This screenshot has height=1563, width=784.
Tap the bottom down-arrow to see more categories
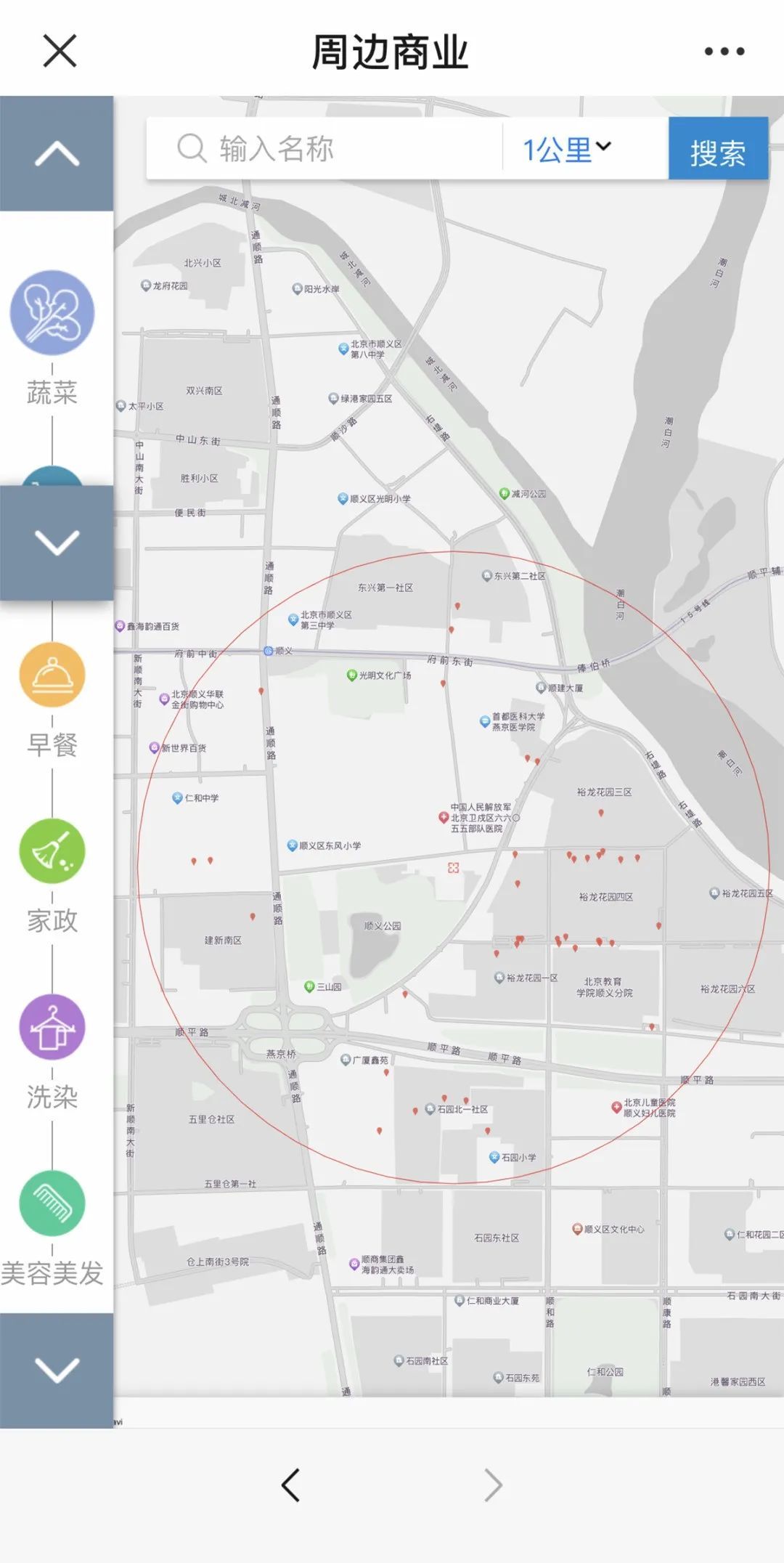point(57,1370)
